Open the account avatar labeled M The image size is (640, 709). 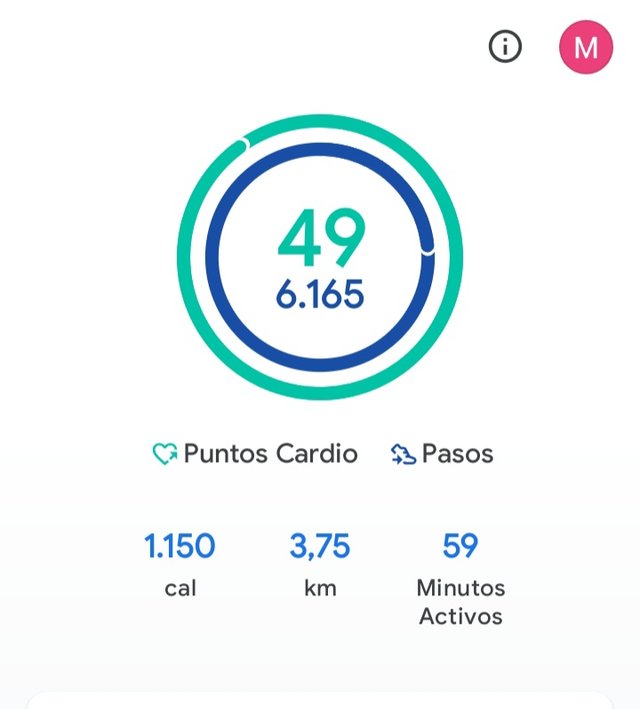(x=585, y=47)
